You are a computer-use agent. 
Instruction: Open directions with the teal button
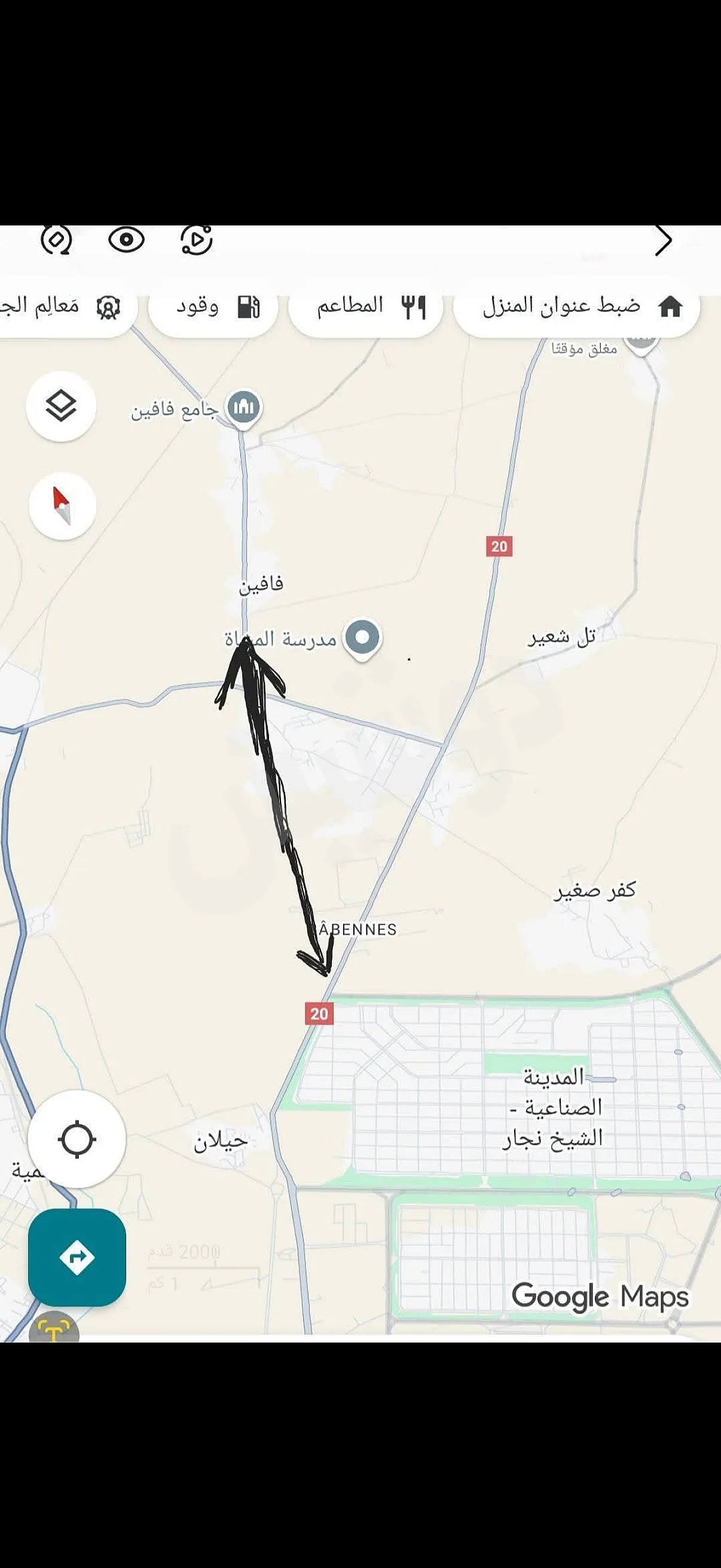[77, 1257]
